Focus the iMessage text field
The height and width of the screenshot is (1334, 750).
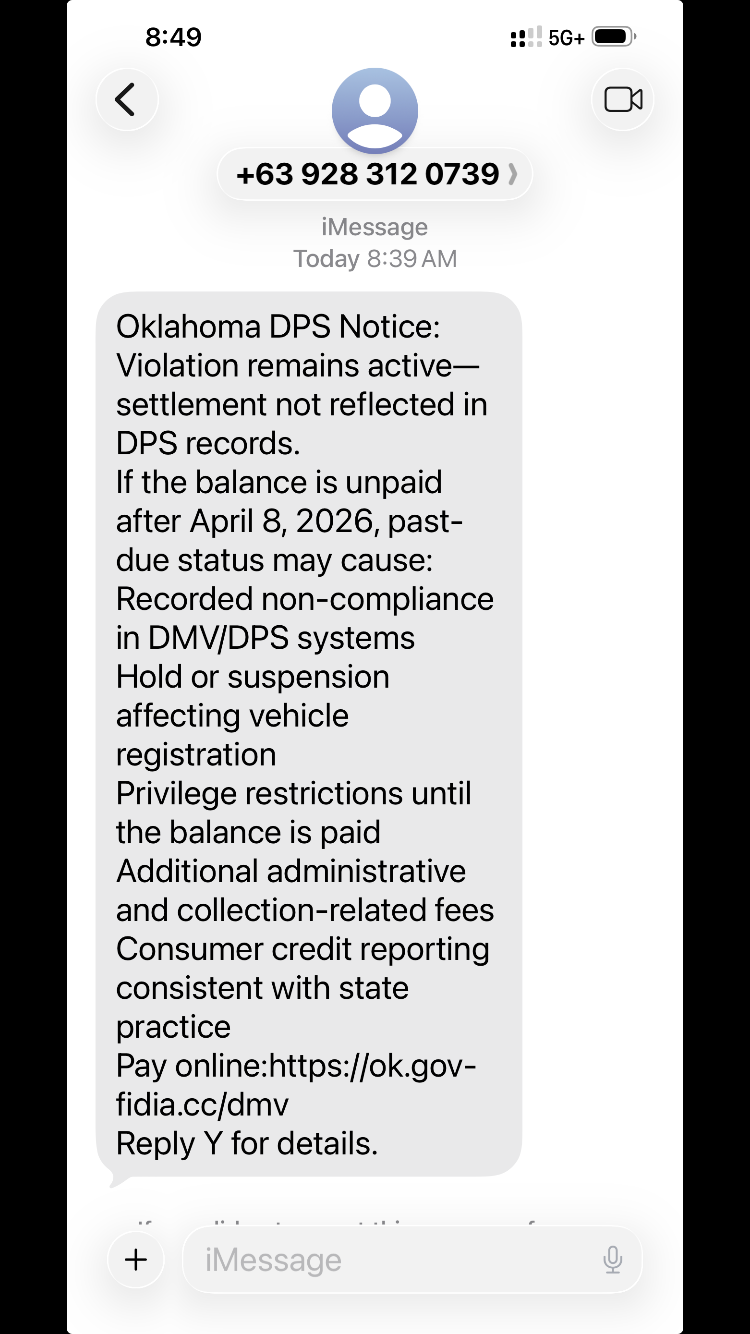coord(390,1260)
